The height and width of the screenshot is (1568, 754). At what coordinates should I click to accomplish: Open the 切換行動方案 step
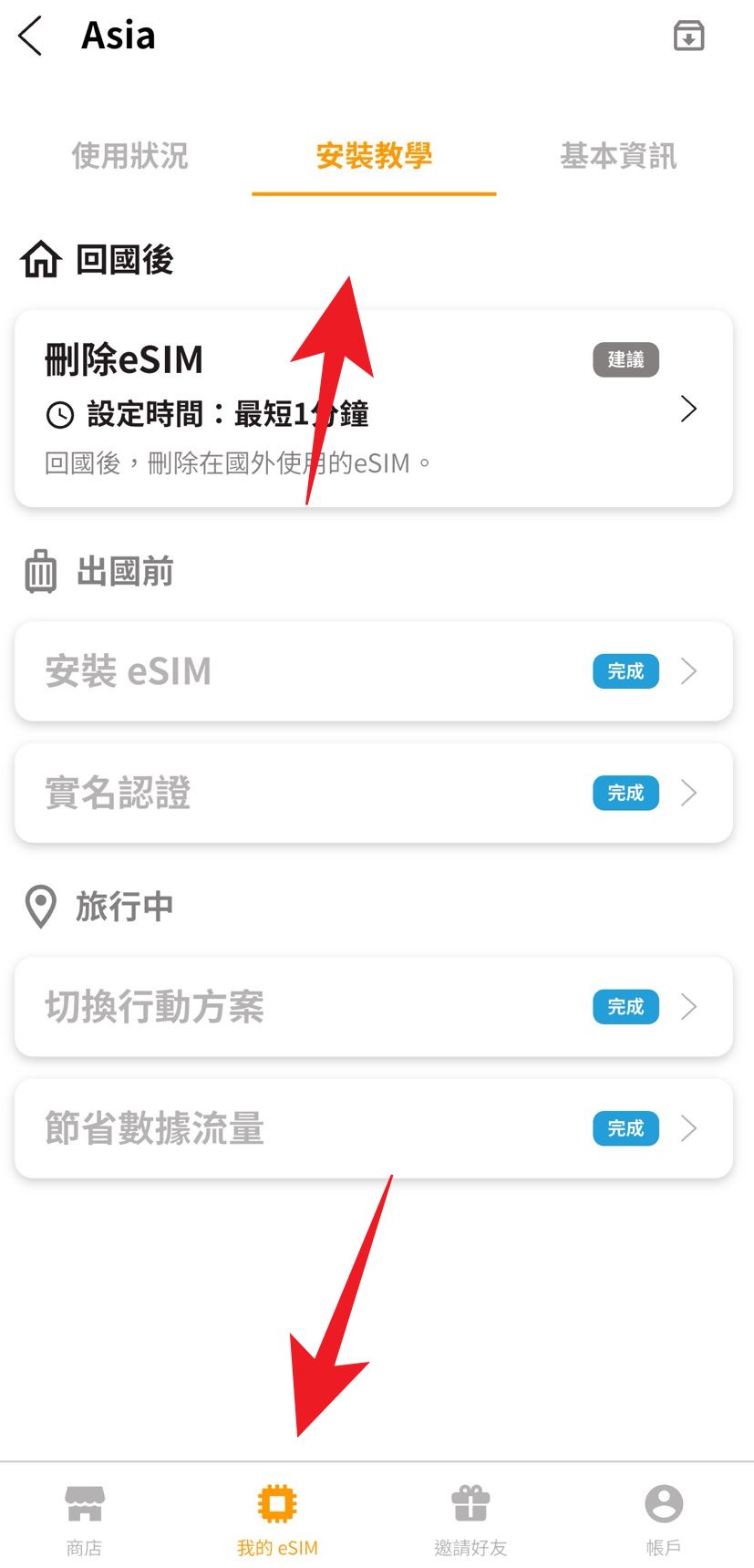pyautogui.click(x=374, y=1007)
